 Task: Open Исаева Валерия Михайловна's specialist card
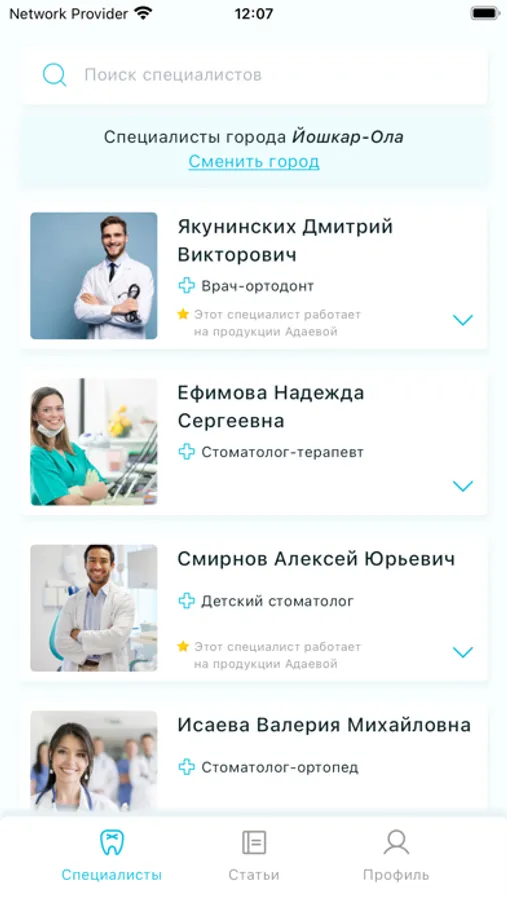click(x=254, y=759)
